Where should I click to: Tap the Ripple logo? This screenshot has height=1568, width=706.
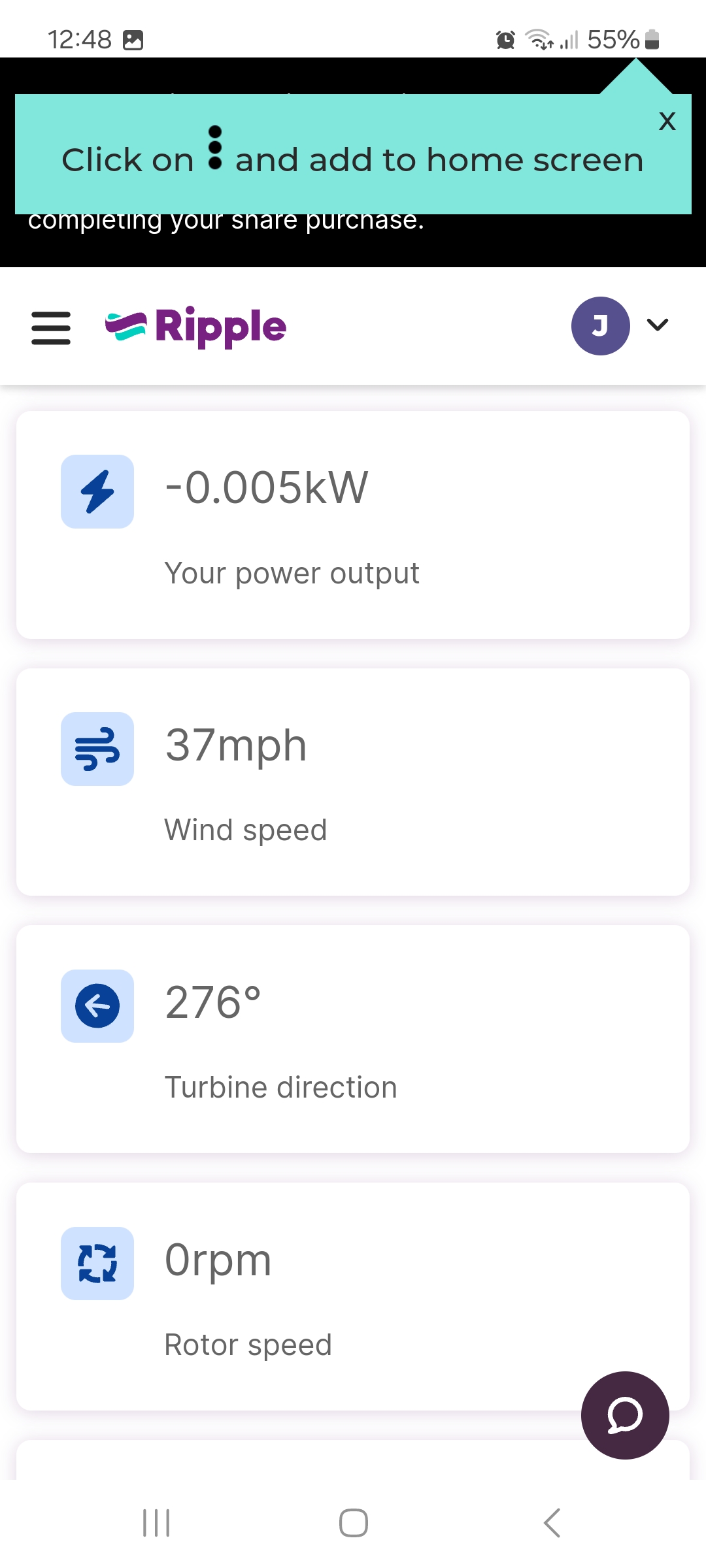coord(195,327)
